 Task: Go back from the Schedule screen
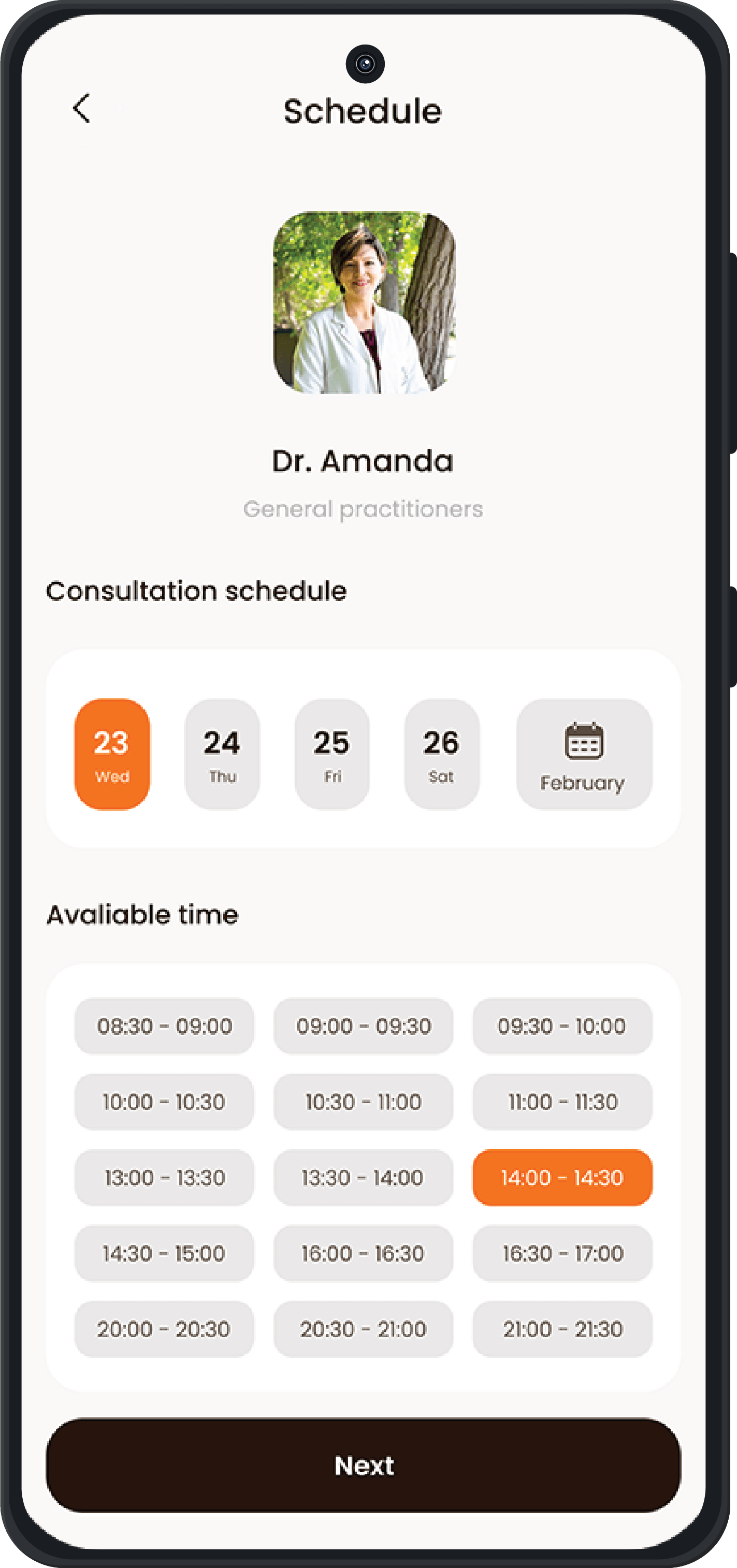coord(82,108)
